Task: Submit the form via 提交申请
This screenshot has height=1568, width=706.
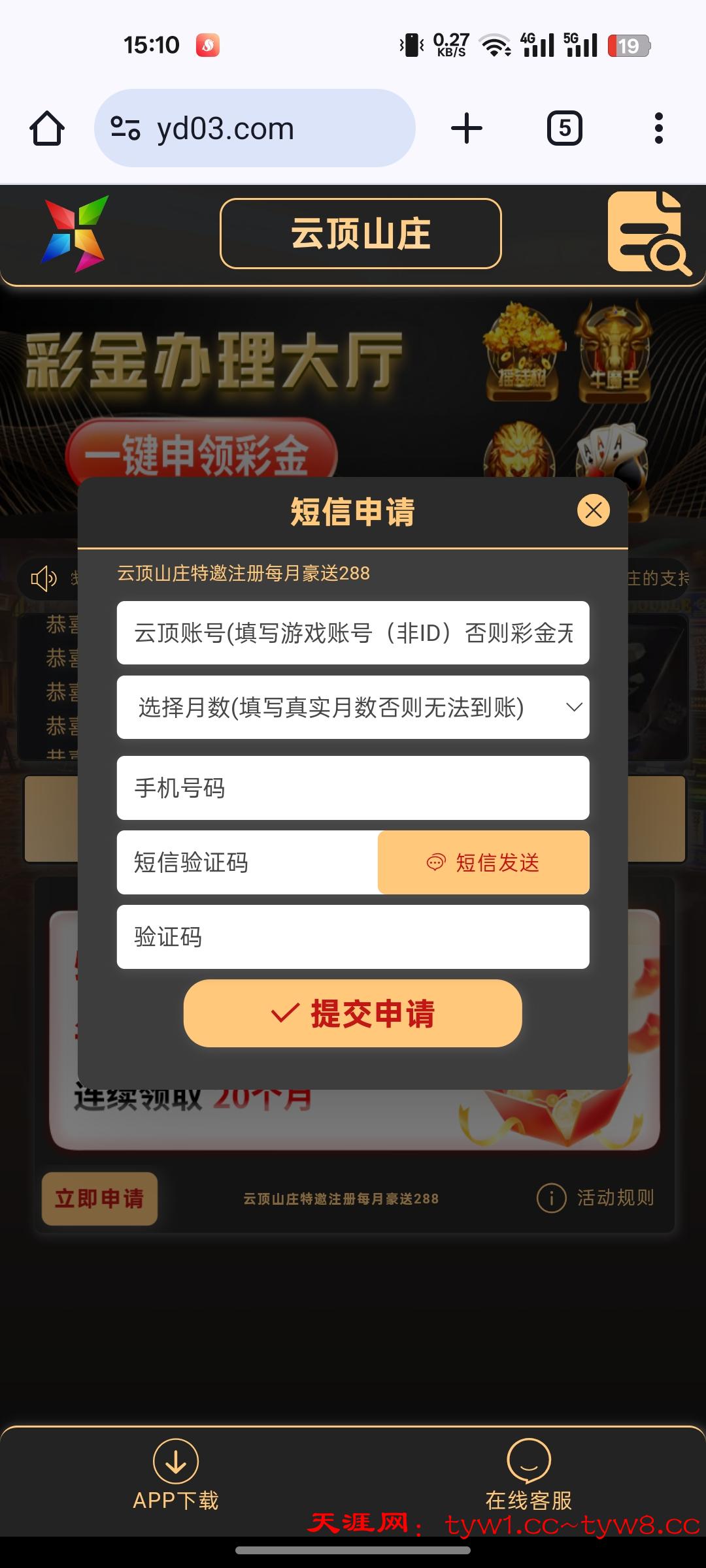Action: coord(353,1013)
